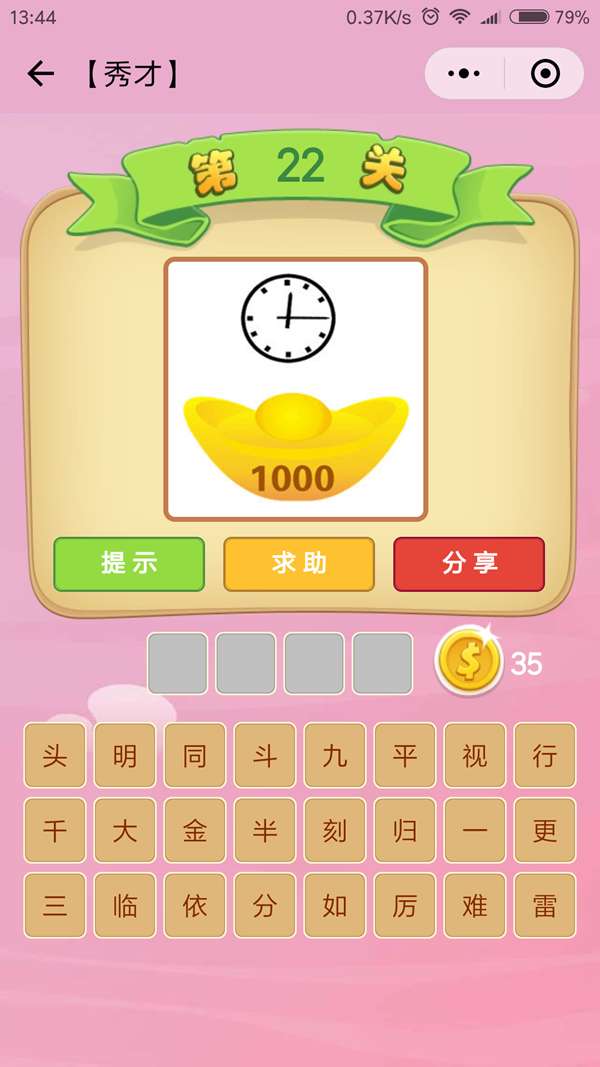
Task: Select the character 斗 tile
Action: 265,756
